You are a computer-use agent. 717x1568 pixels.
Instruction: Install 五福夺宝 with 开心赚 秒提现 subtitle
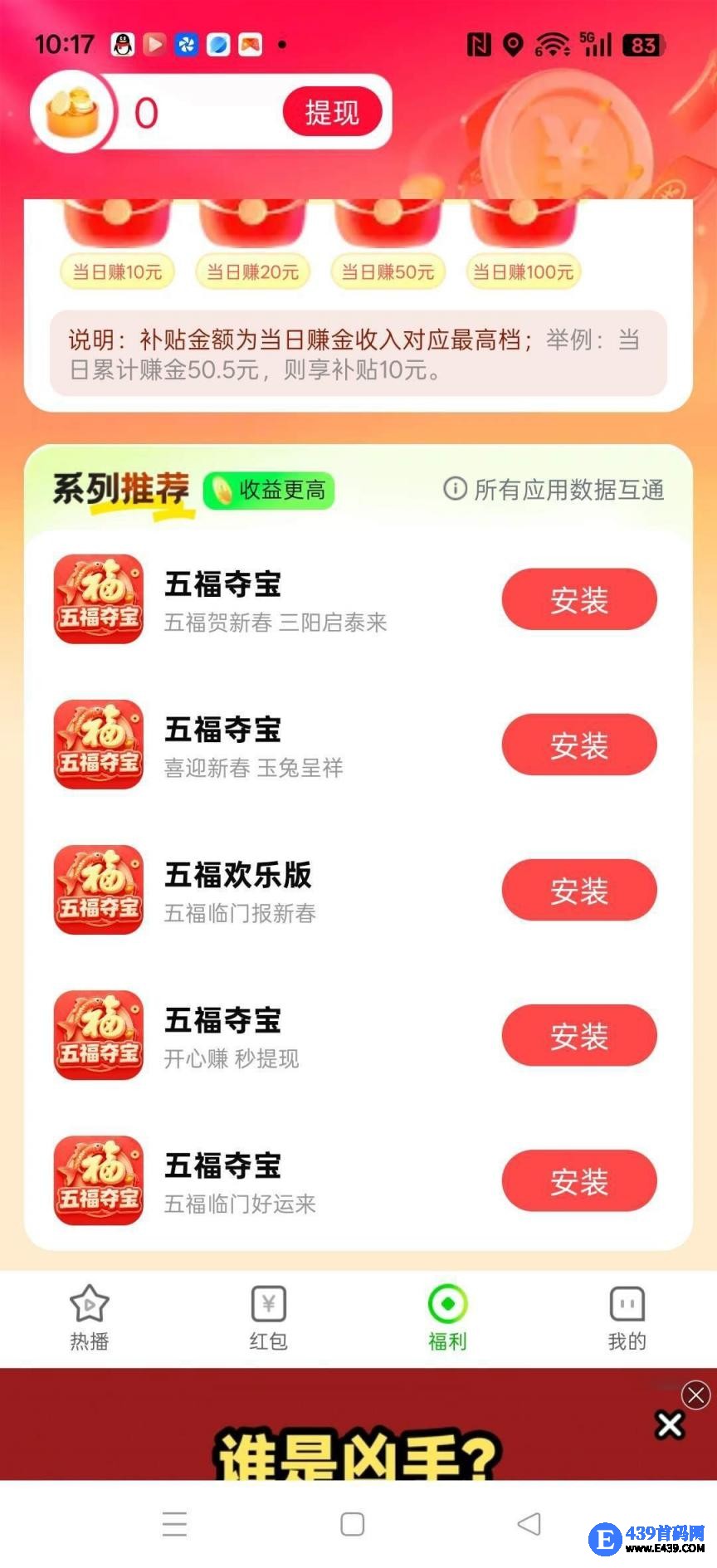(578, 1035)
